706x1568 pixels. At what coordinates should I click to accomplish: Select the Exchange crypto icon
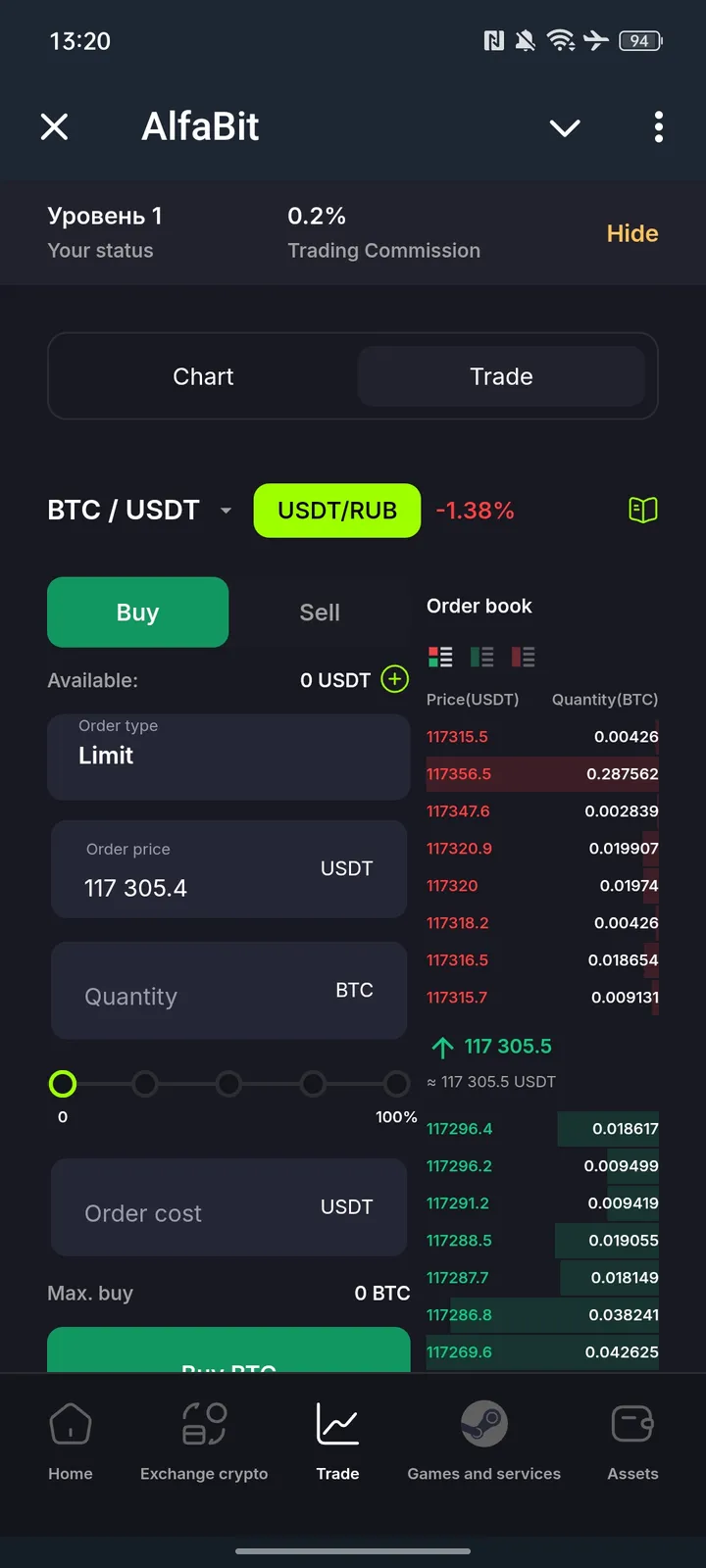click(x=203, y=1441)
